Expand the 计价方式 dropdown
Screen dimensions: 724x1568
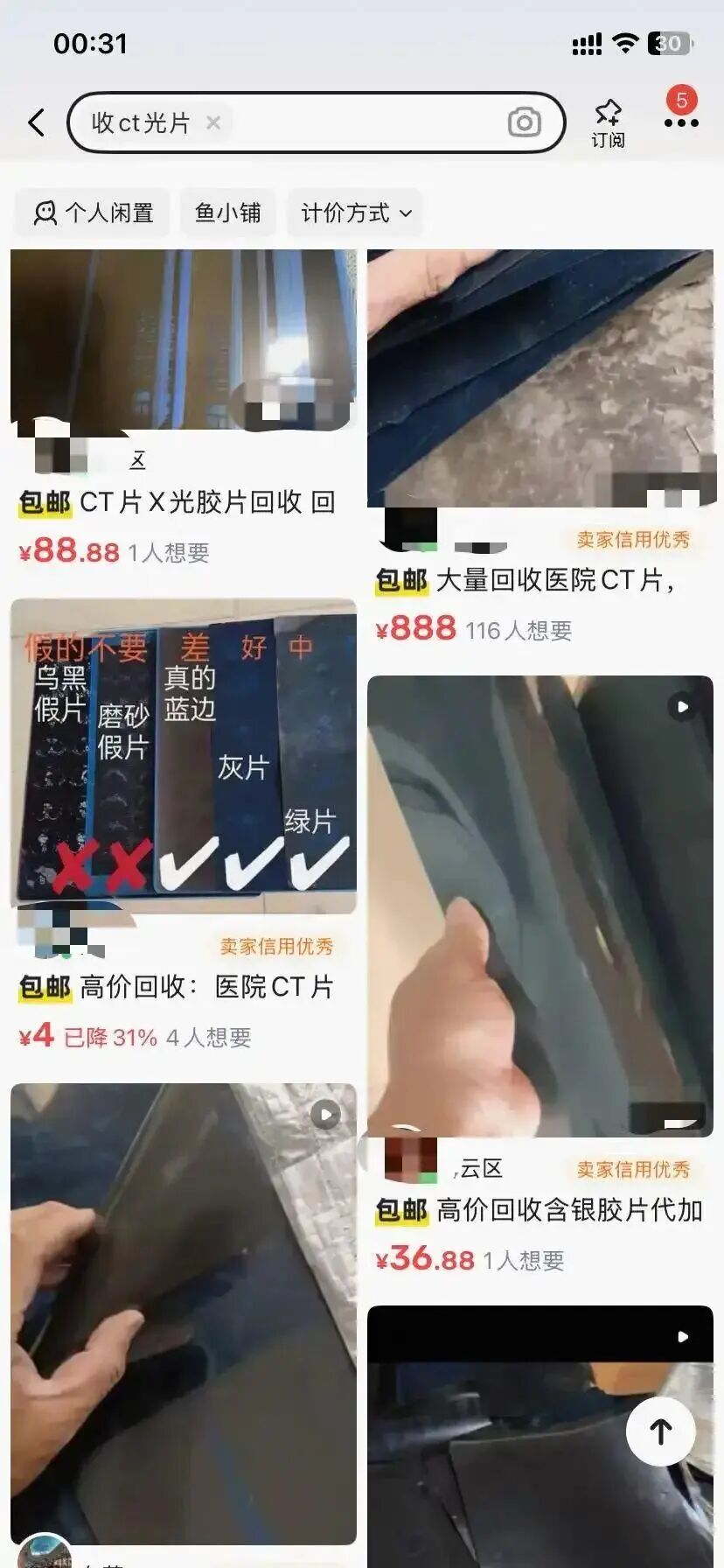coord(355,213)
